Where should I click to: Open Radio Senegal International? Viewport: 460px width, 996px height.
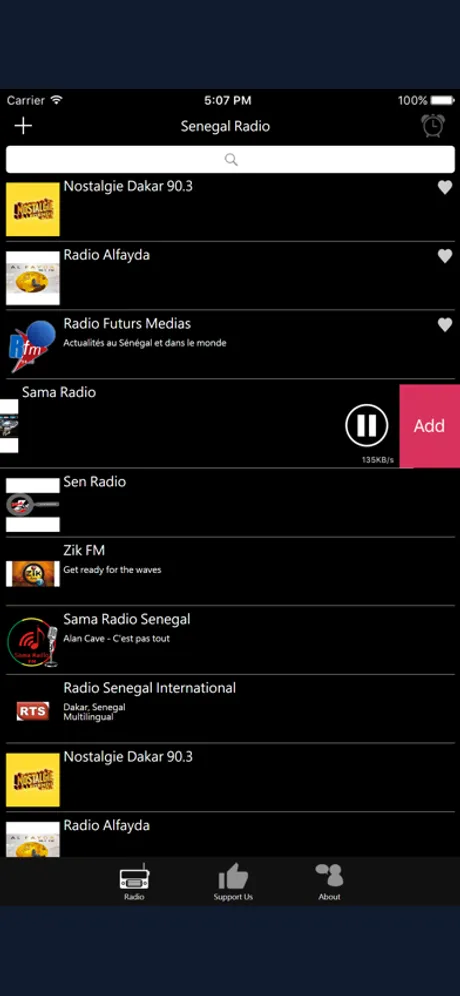point(230,709)
